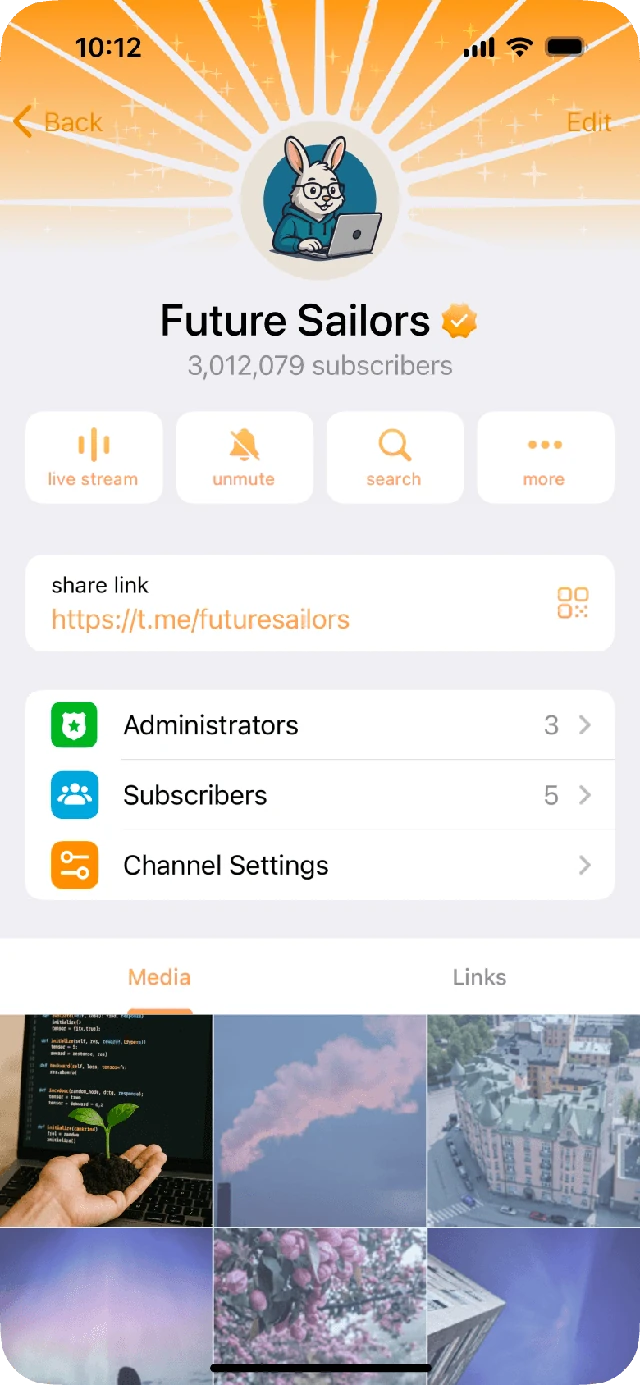The width and height of the screenshot is (640, 1385).
Task: Open the Administrators list
Action: point(320,725)
